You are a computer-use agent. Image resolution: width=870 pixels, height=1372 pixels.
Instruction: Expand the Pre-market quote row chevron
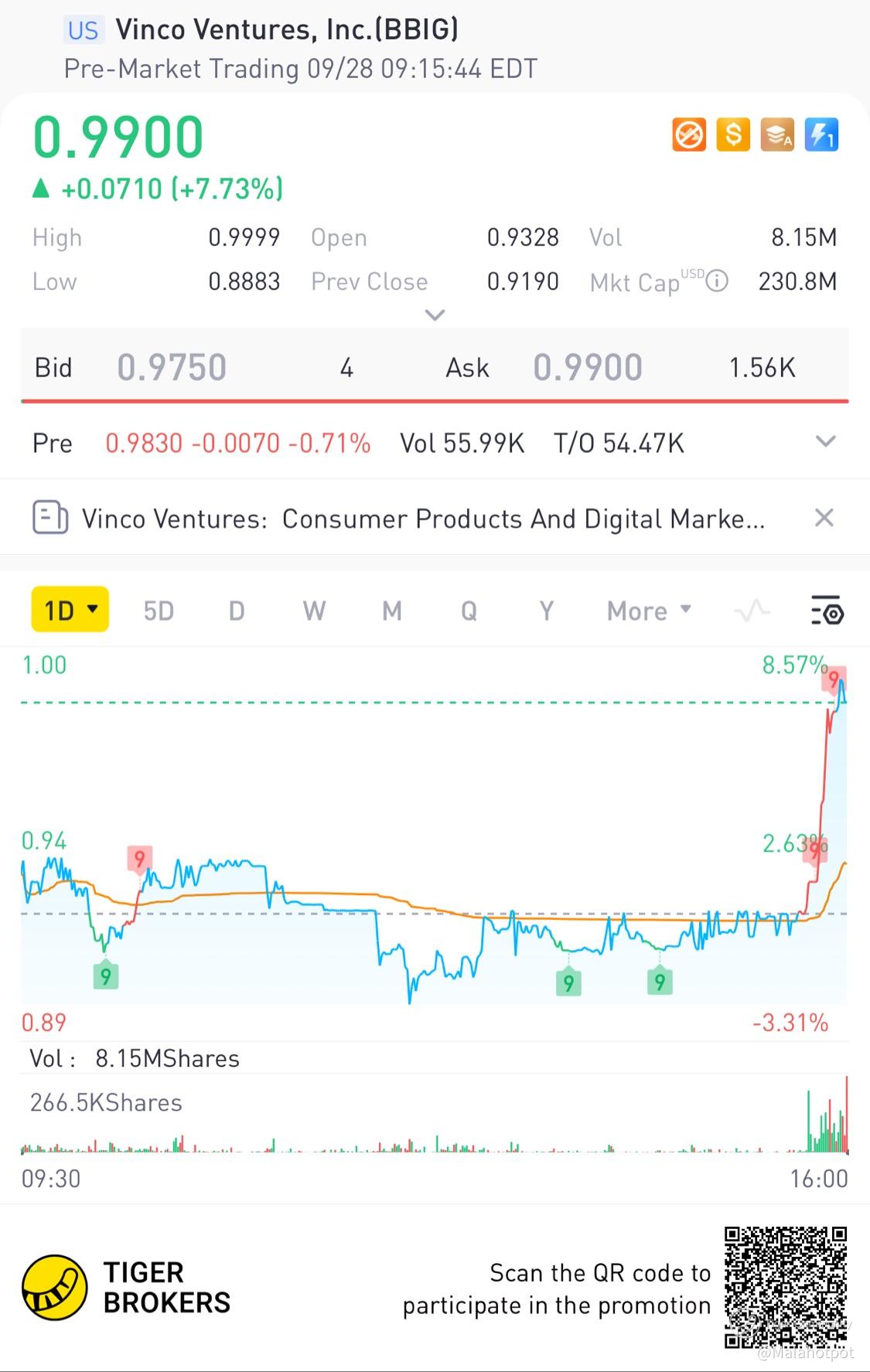(x=826, y=441)
